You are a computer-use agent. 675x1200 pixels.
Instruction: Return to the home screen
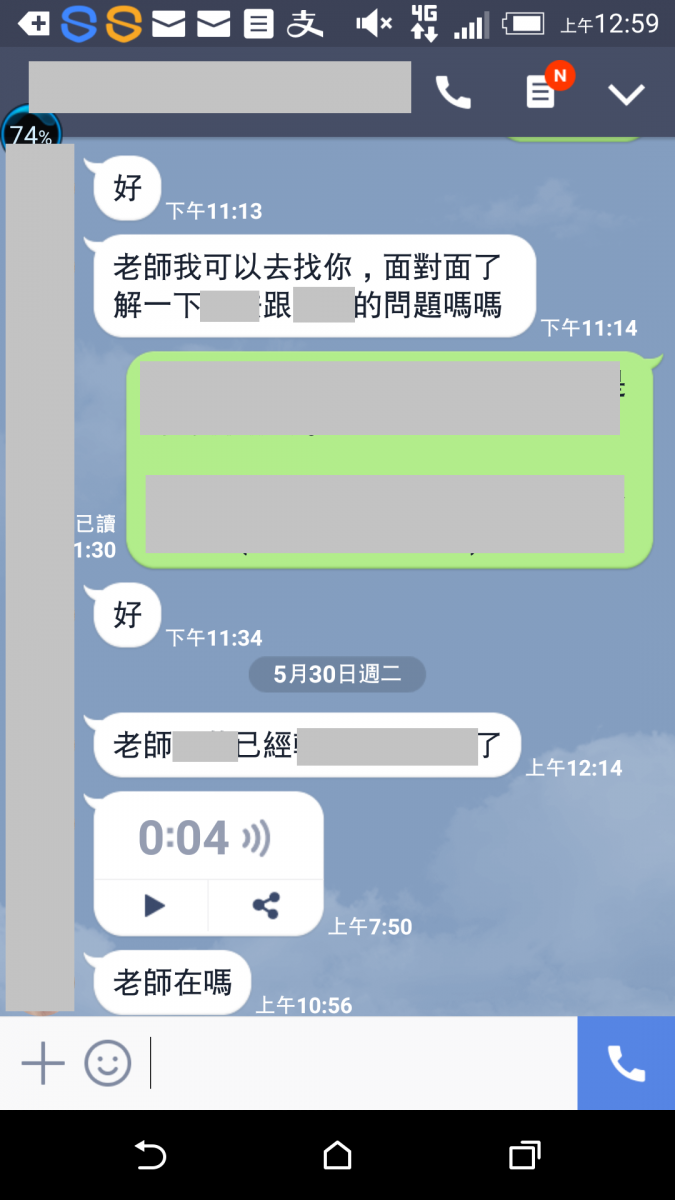pos(338,1156)
